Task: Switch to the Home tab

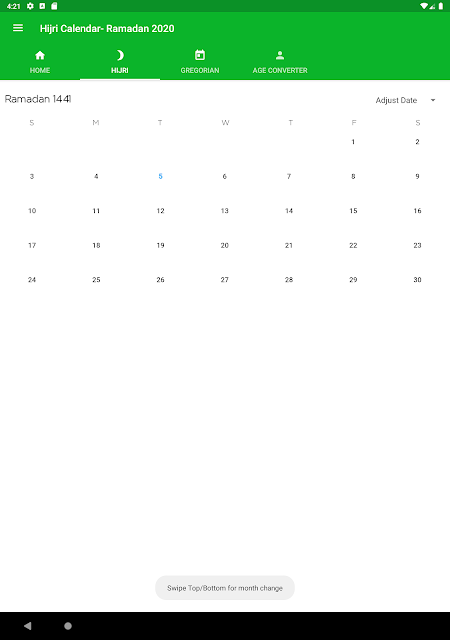Action: click(x=40, y=62)
